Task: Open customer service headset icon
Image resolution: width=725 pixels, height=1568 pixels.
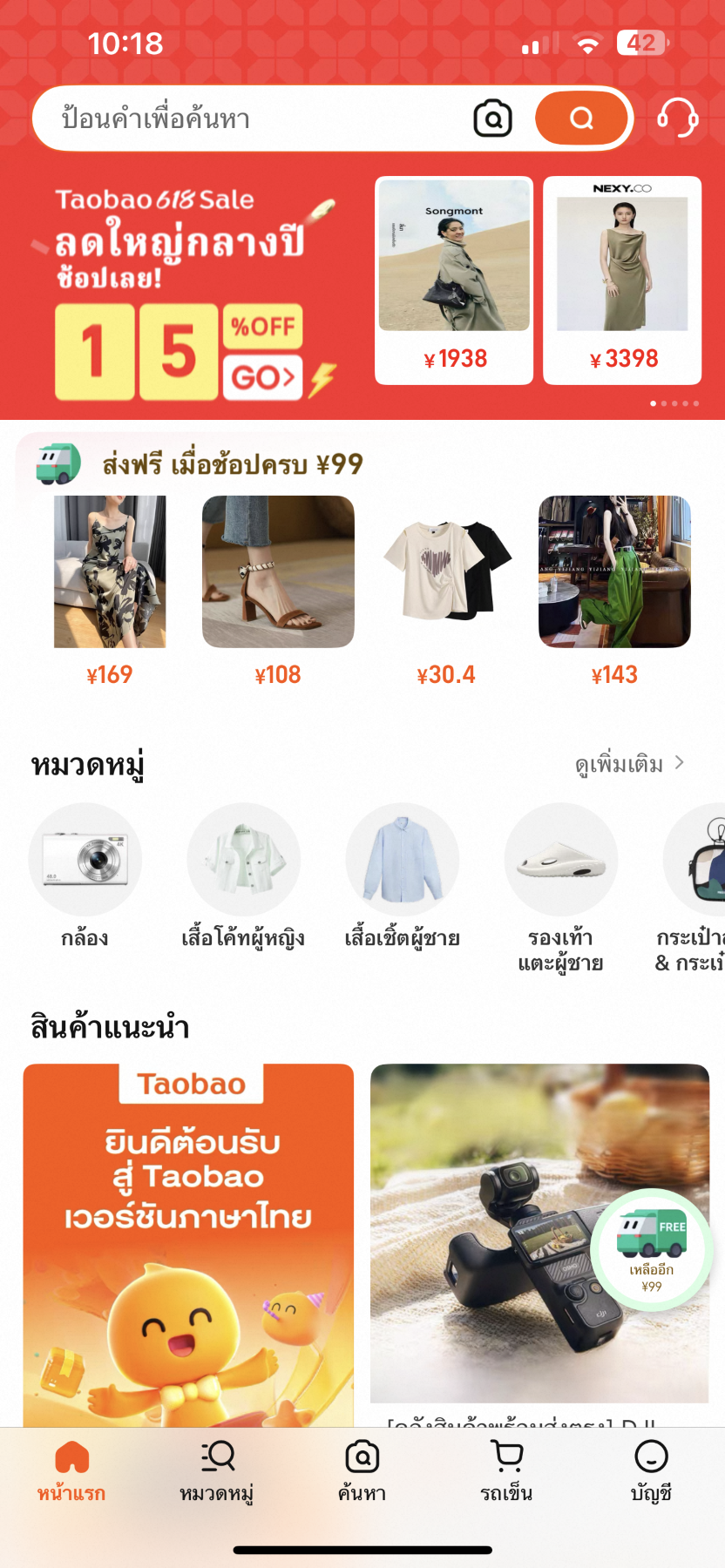Action: tap(678, 118)
